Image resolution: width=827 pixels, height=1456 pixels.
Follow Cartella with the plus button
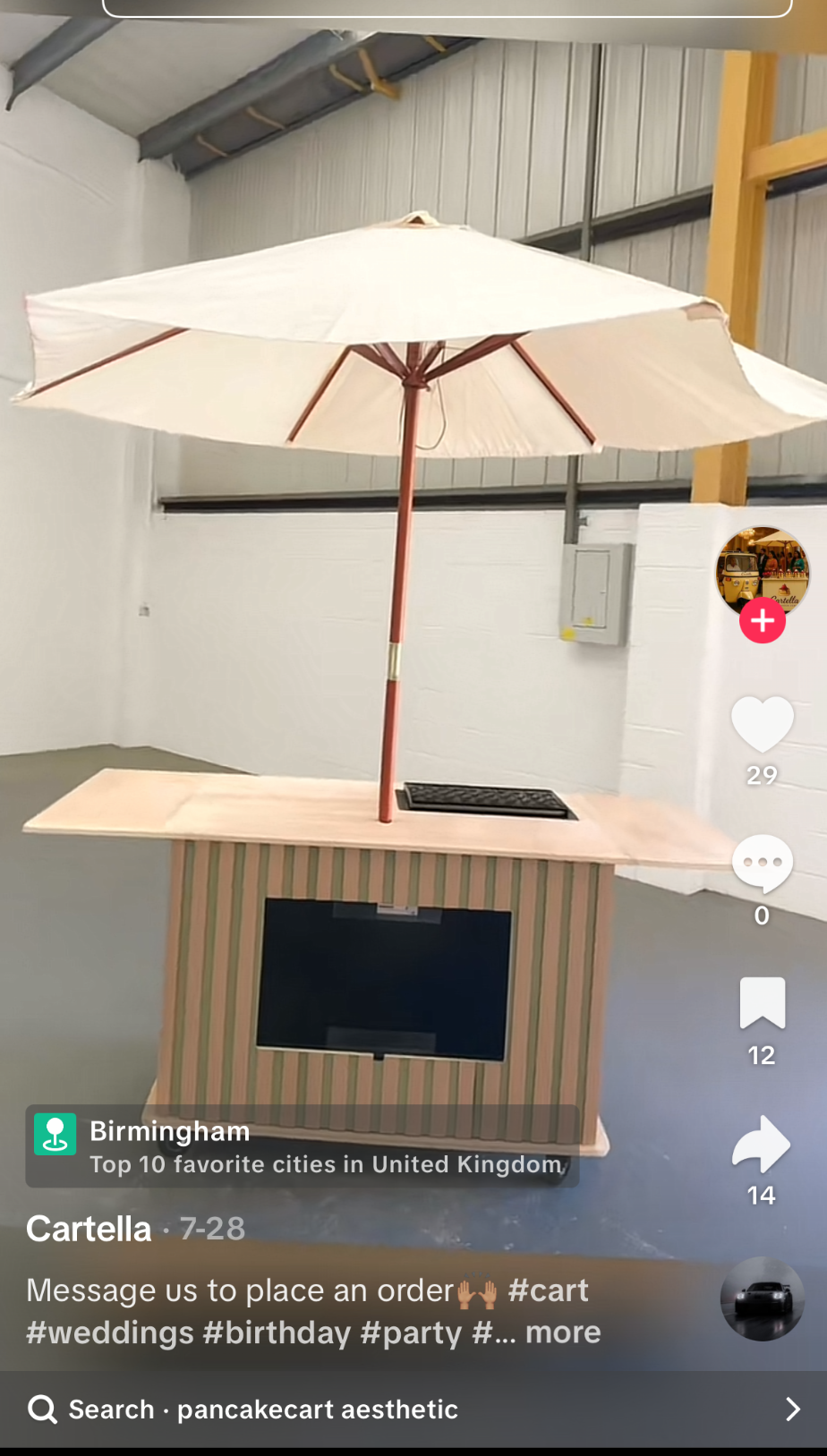(763, 621)
